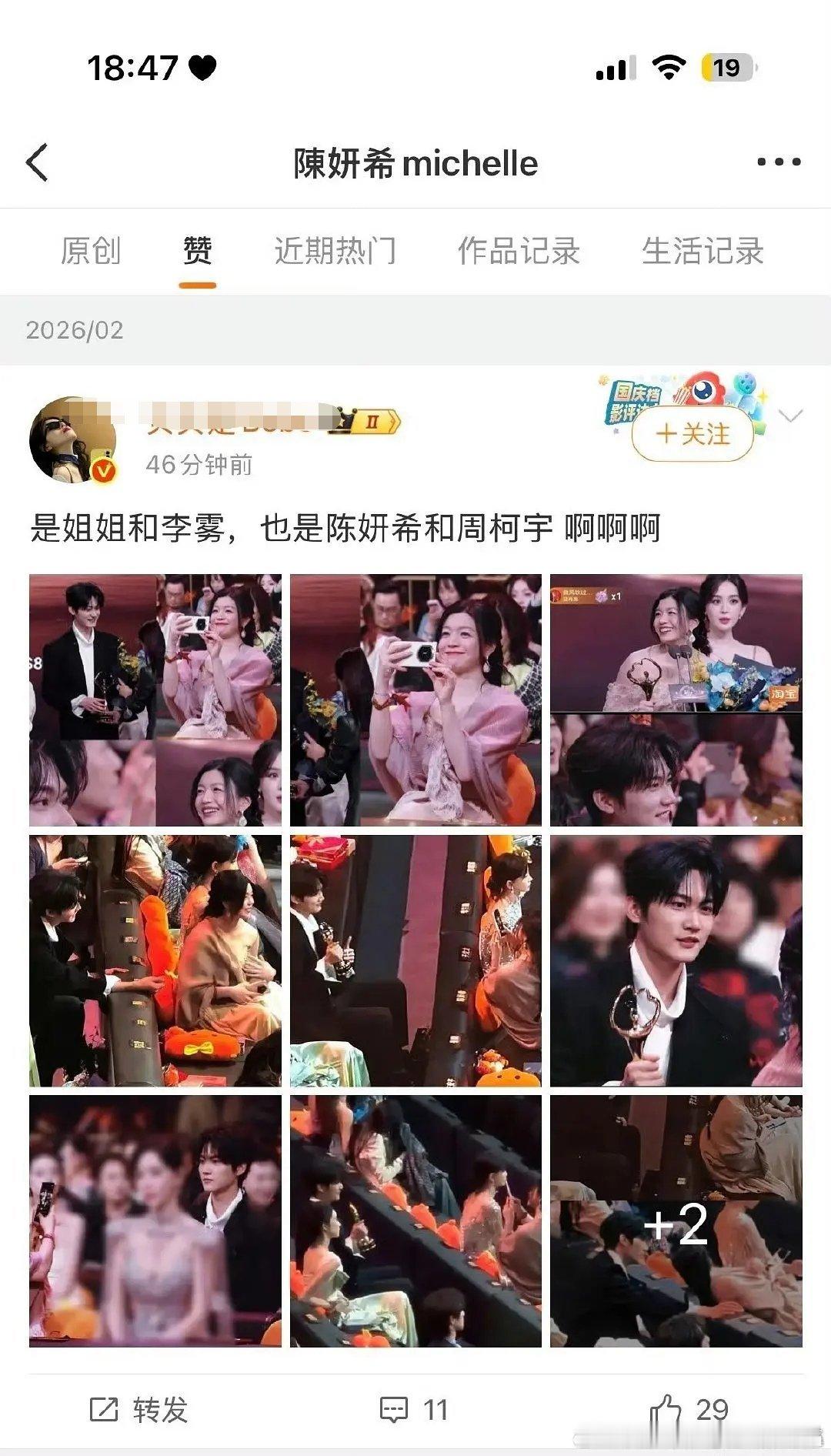This screenshot has height=1456, width=831.
Task: Open the 作品记录 tab
Action: 519,250
